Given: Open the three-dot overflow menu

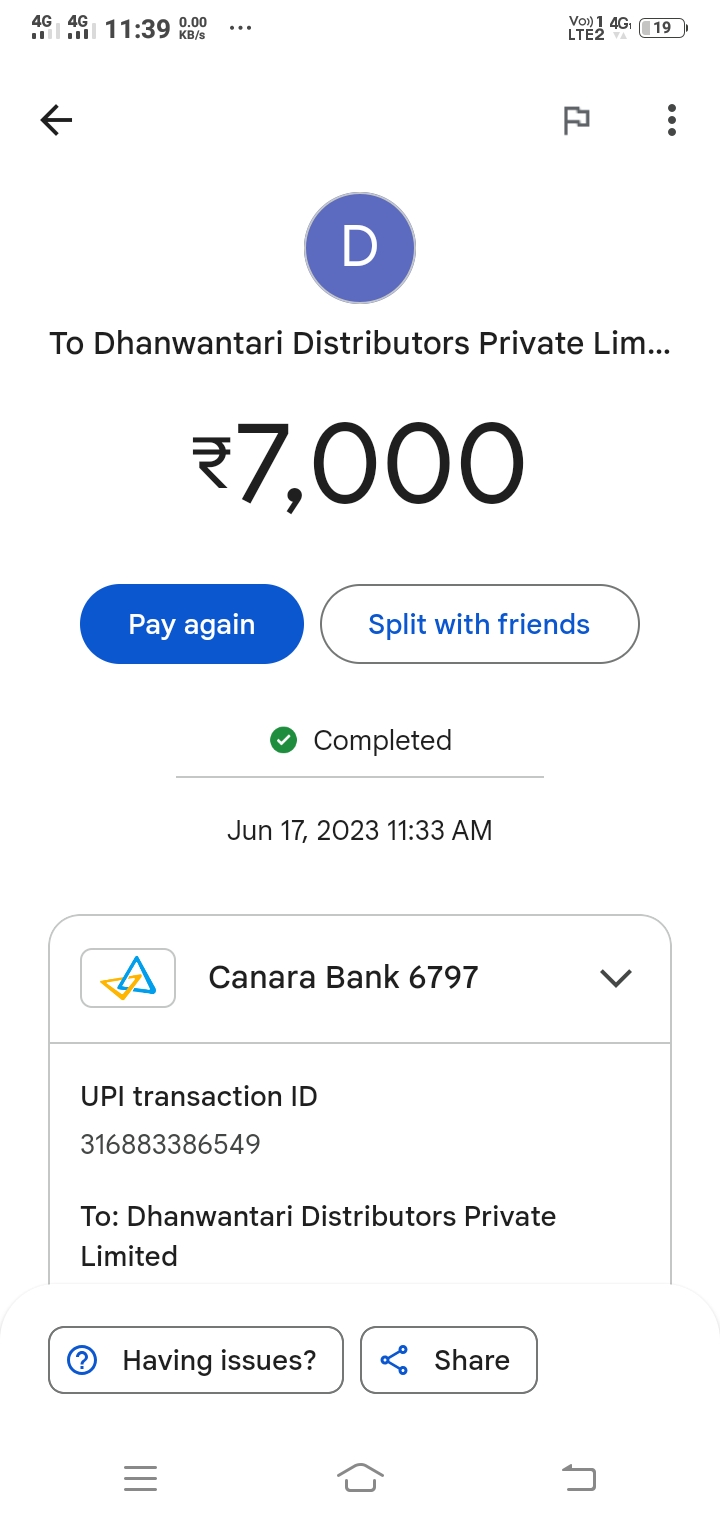Looking at the screenshot, I should (672, 120).
